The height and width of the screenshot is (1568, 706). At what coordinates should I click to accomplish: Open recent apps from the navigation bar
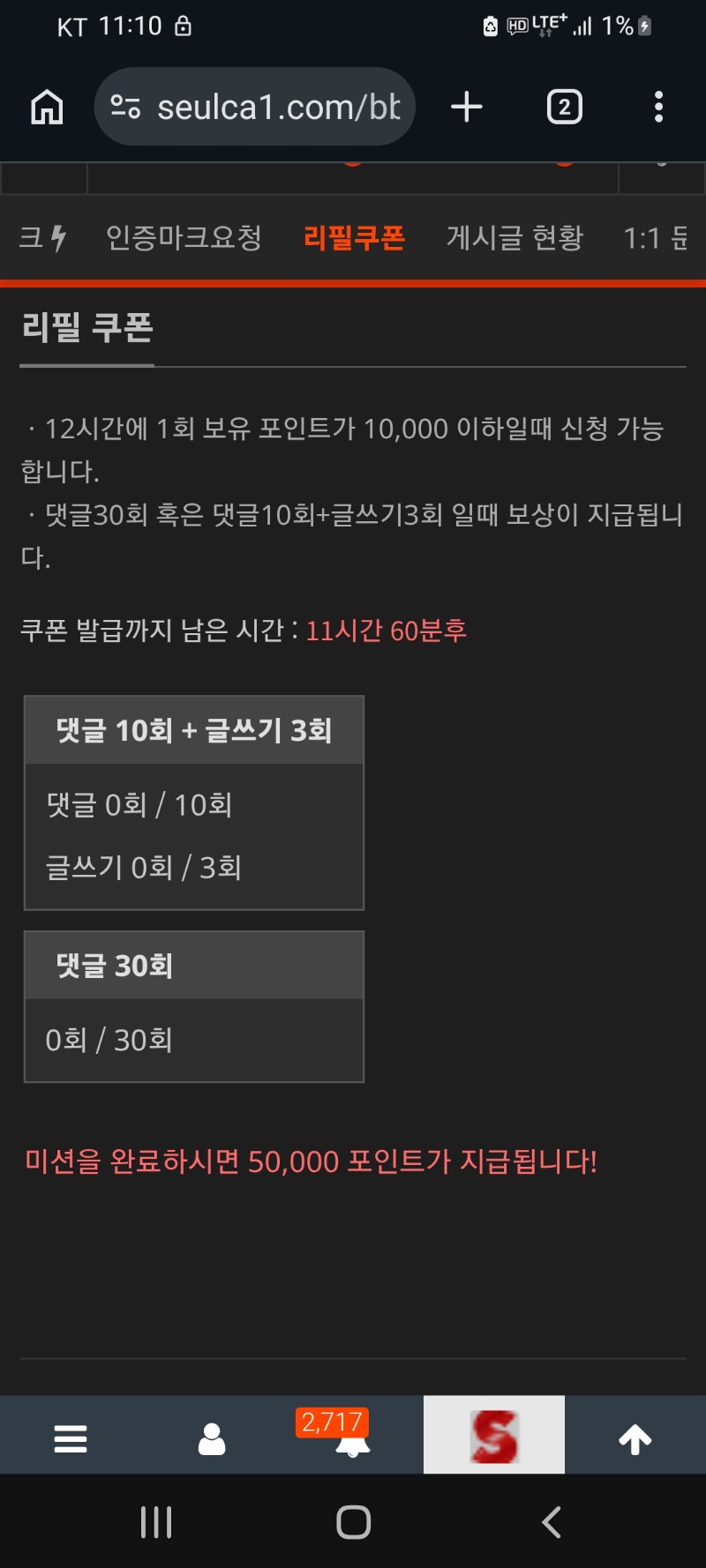(156, 1522)
